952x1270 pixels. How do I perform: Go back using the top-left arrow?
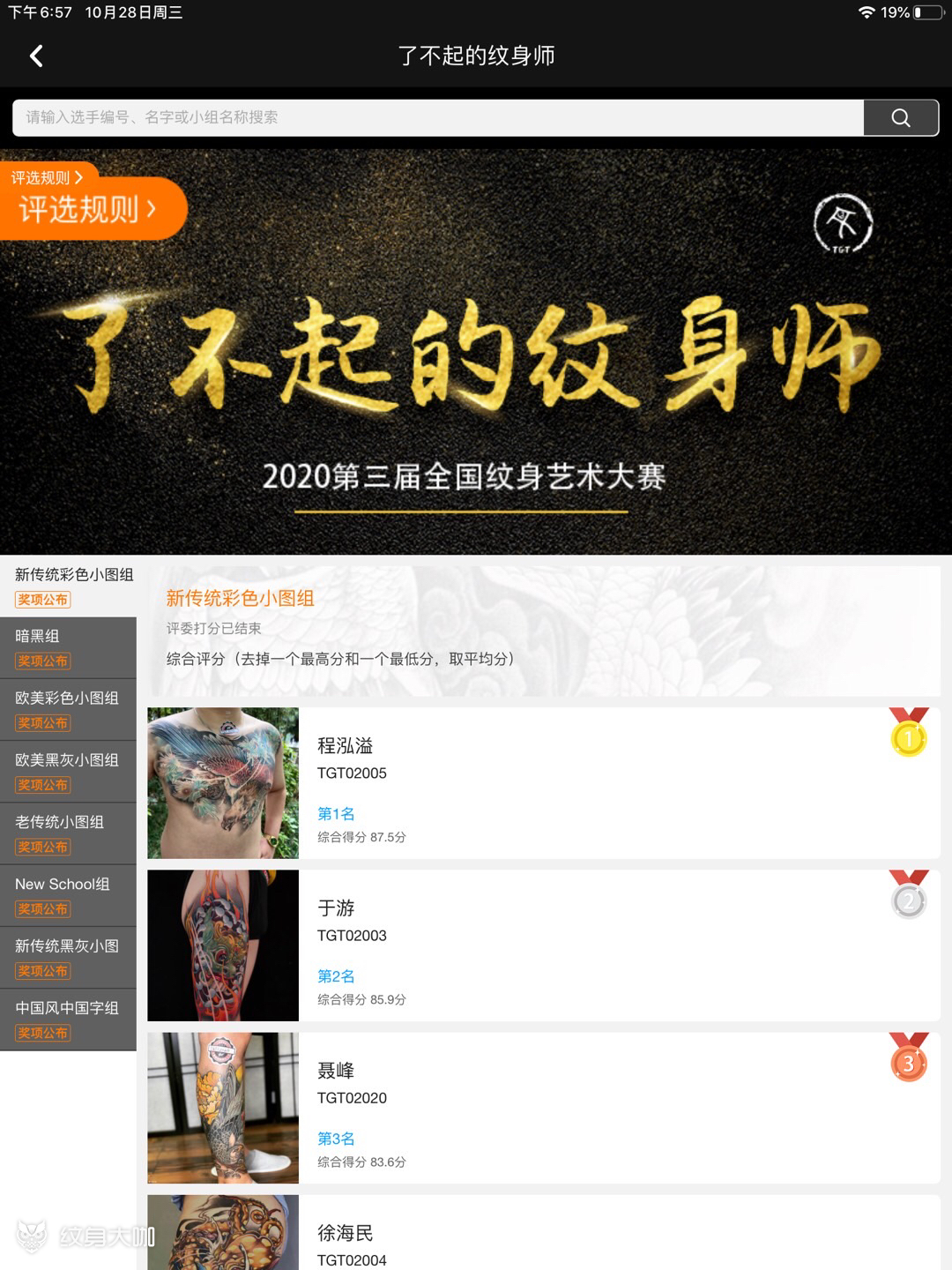point(36,56)
